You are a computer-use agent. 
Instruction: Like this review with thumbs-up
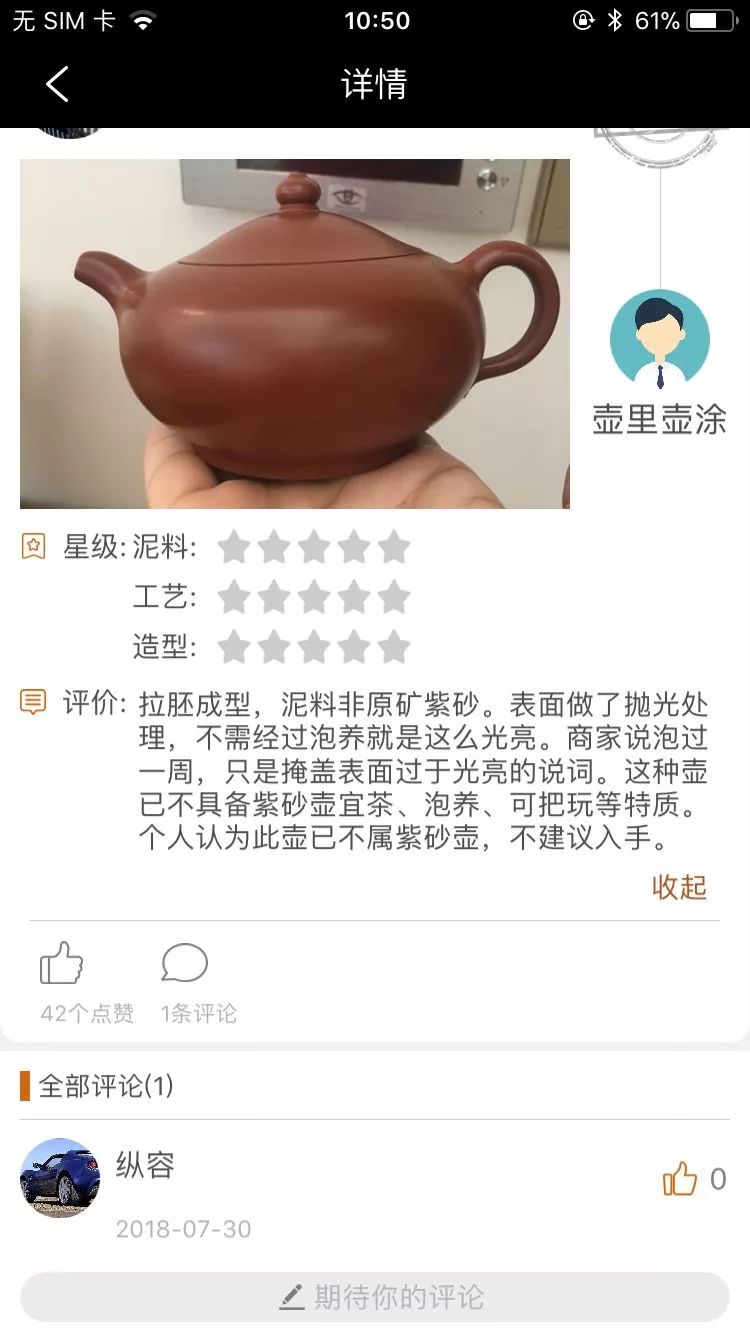(x=61, y=964)
